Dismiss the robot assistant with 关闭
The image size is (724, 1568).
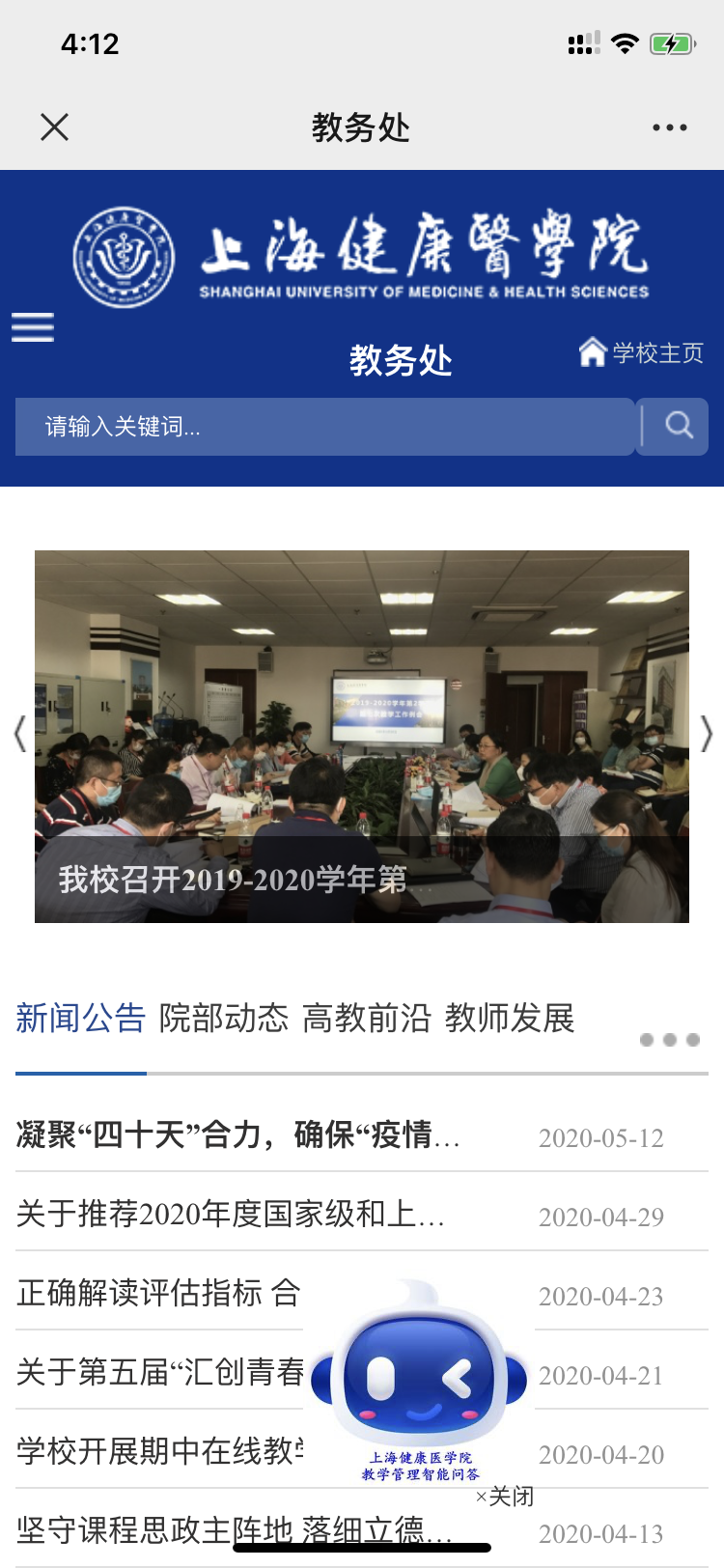pyautogui.click(x=505, y=1497)
